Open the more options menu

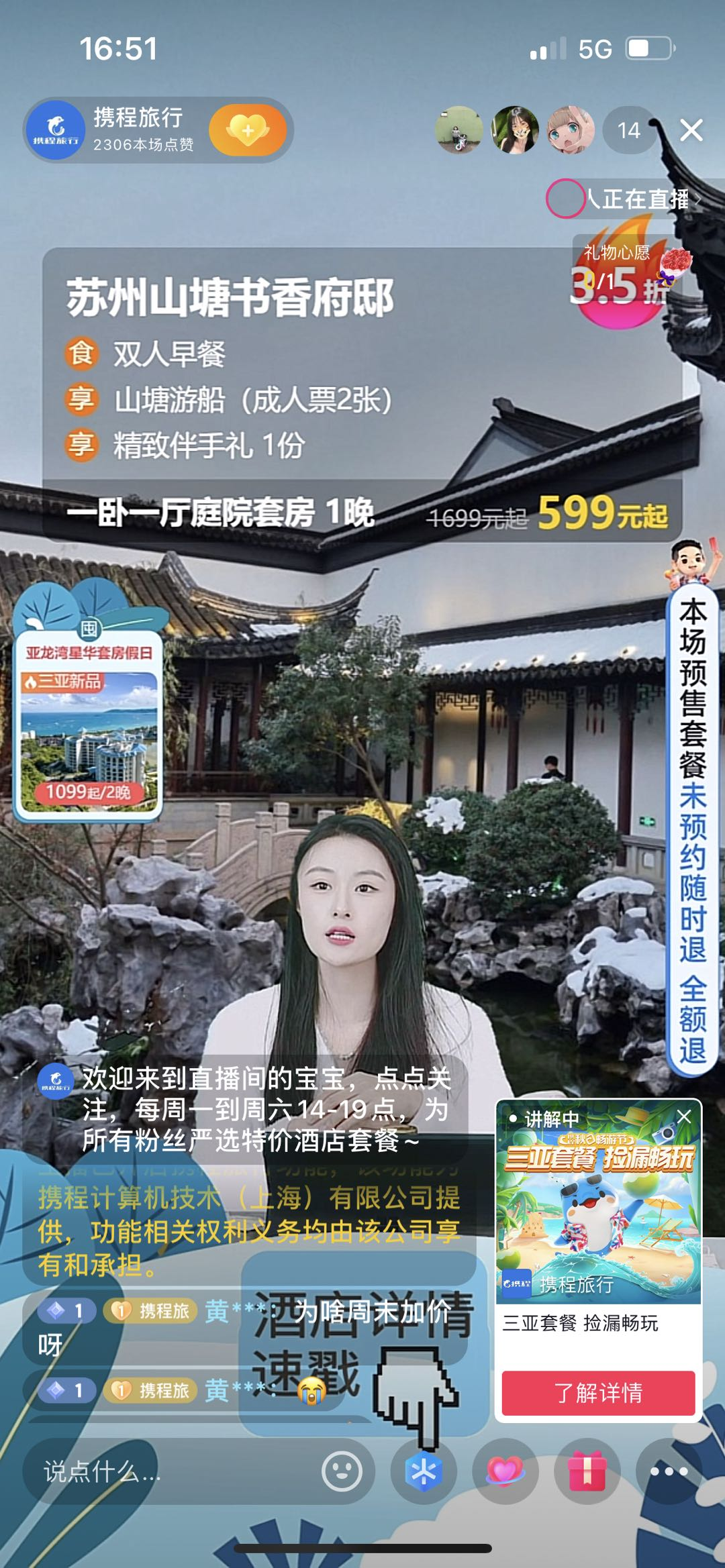coord(669,1471)
